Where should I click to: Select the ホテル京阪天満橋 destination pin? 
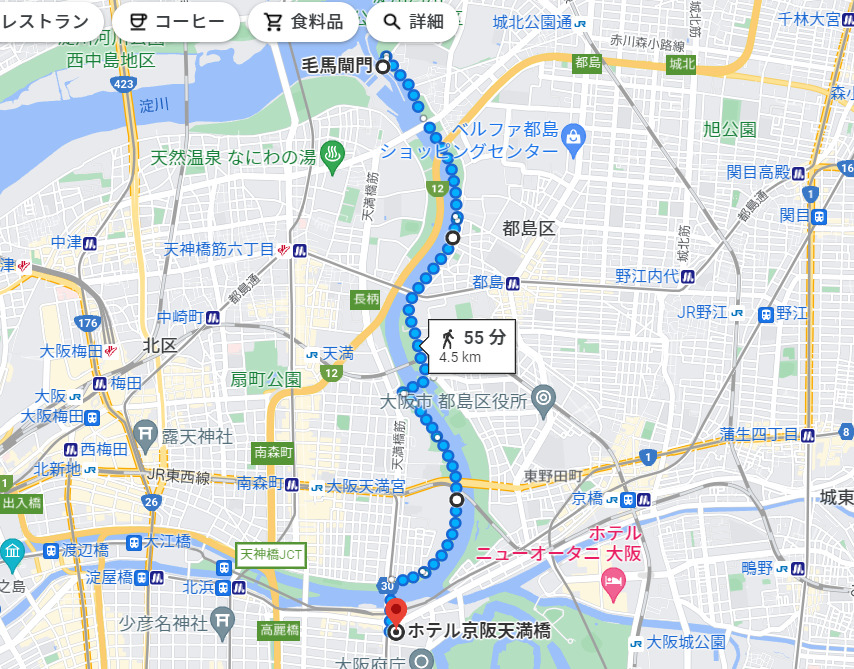tap(396, 613)
